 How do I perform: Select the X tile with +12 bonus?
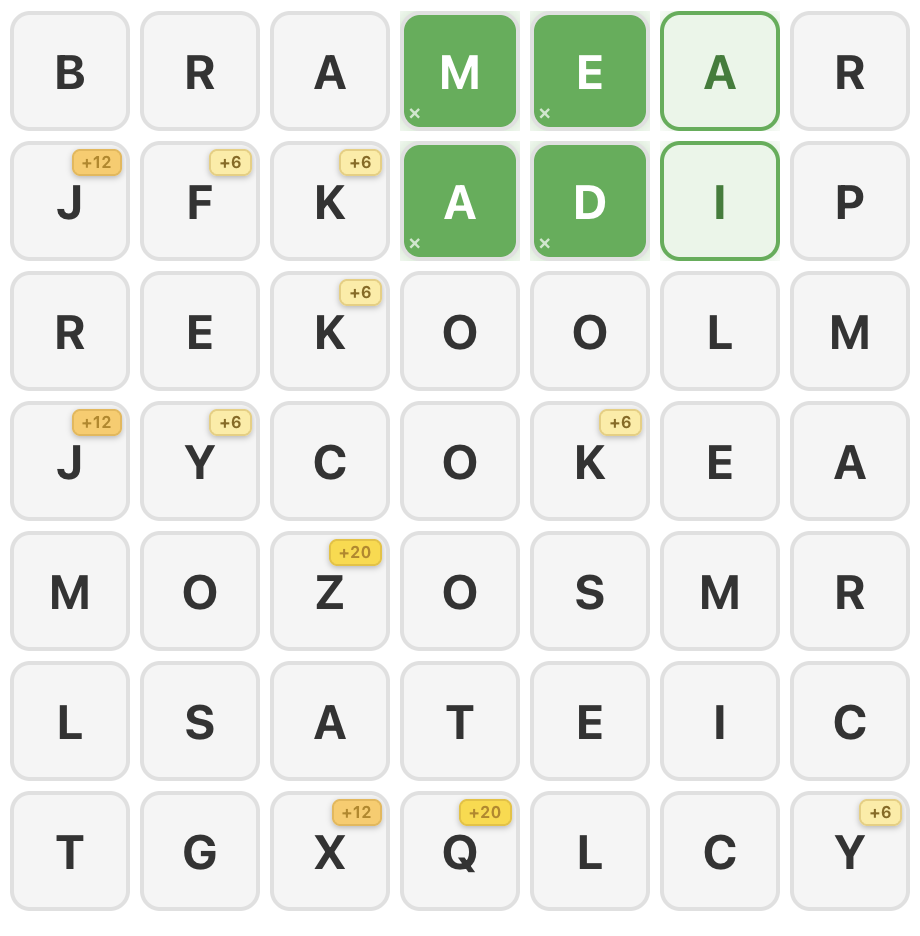(330, 851)
